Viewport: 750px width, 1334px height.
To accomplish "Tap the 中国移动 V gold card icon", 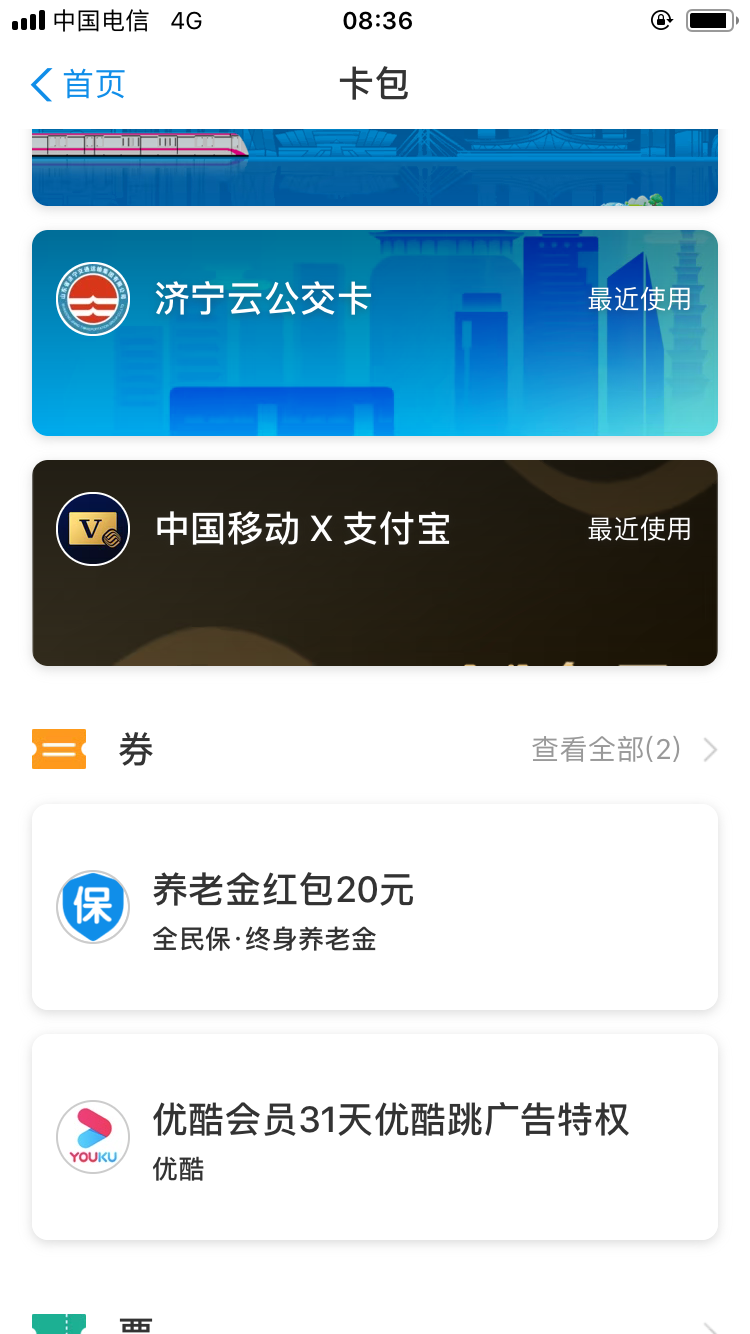I will click(x=93, y=528).
